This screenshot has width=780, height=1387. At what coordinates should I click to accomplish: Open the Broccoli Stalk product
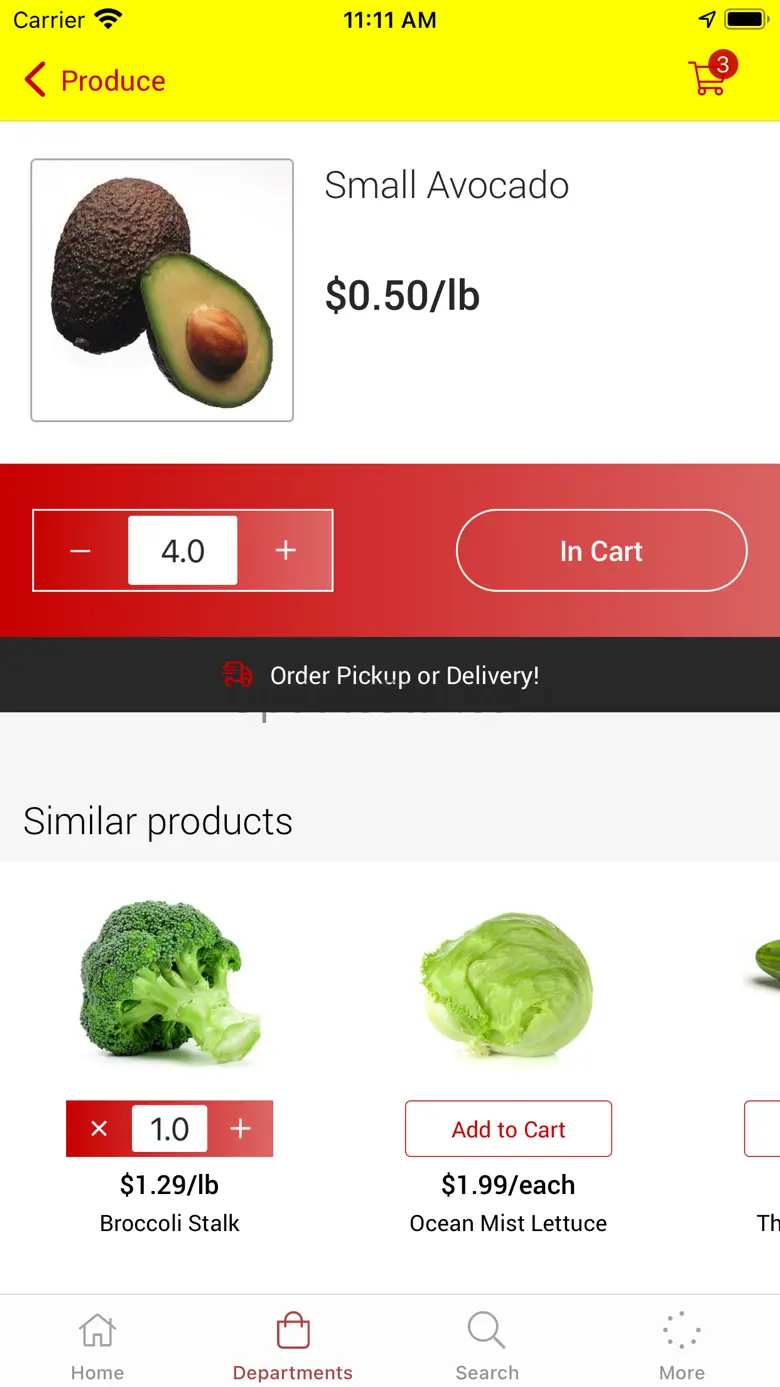170,984
